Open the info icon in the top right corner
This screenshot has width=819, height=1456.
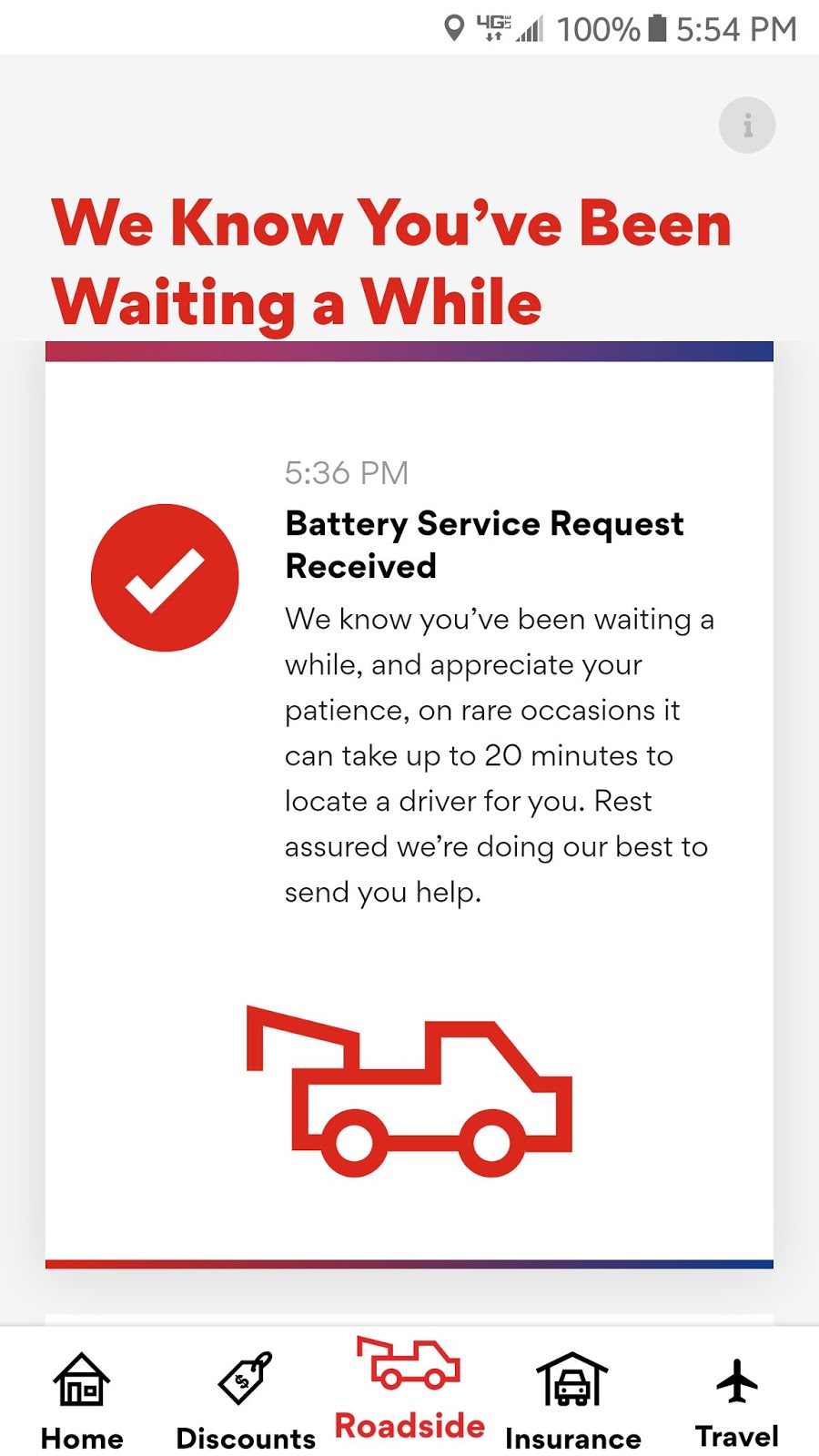tap(746, 125)
